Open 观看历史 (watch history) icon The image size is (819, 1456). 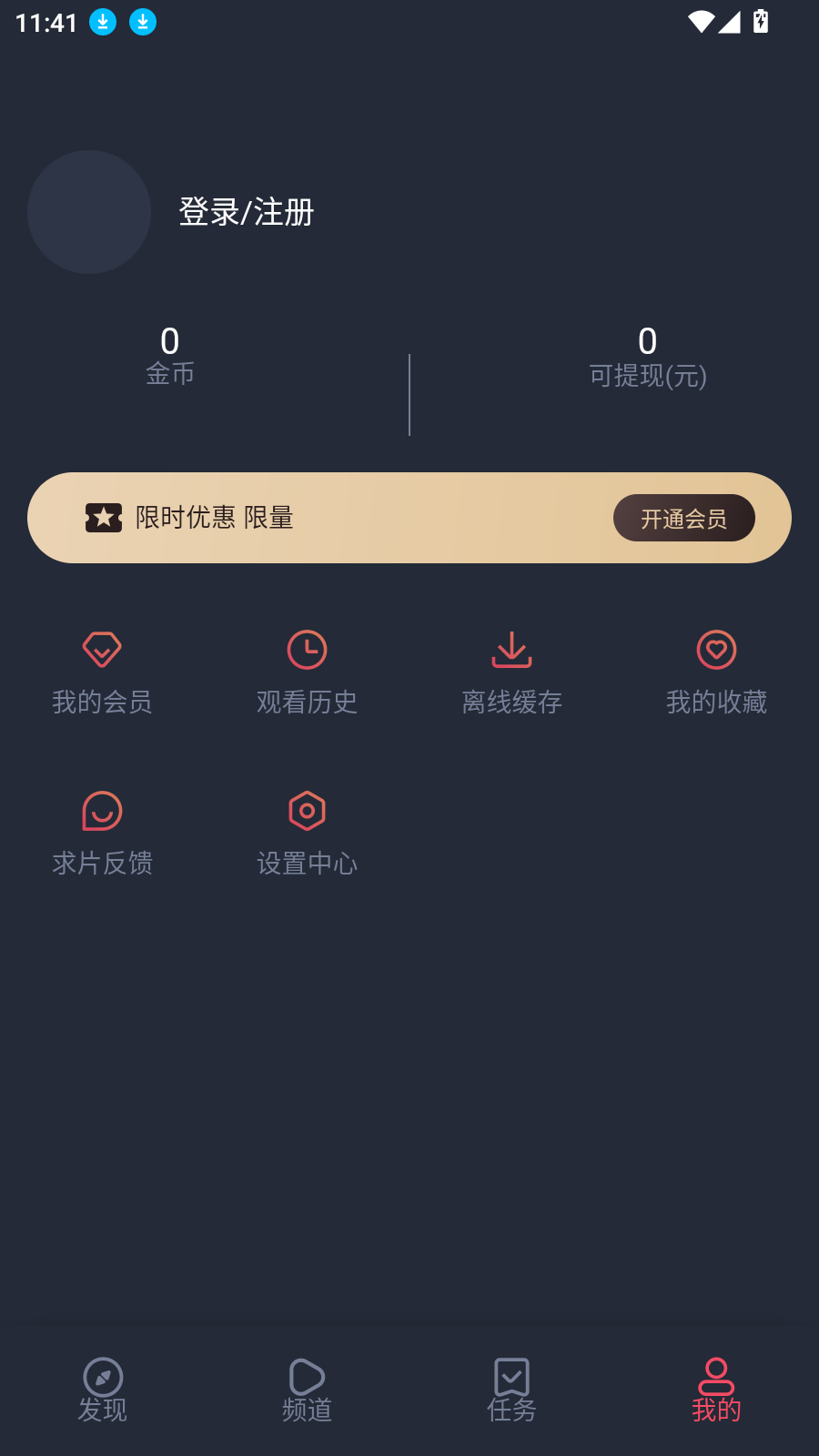(307, 649)
